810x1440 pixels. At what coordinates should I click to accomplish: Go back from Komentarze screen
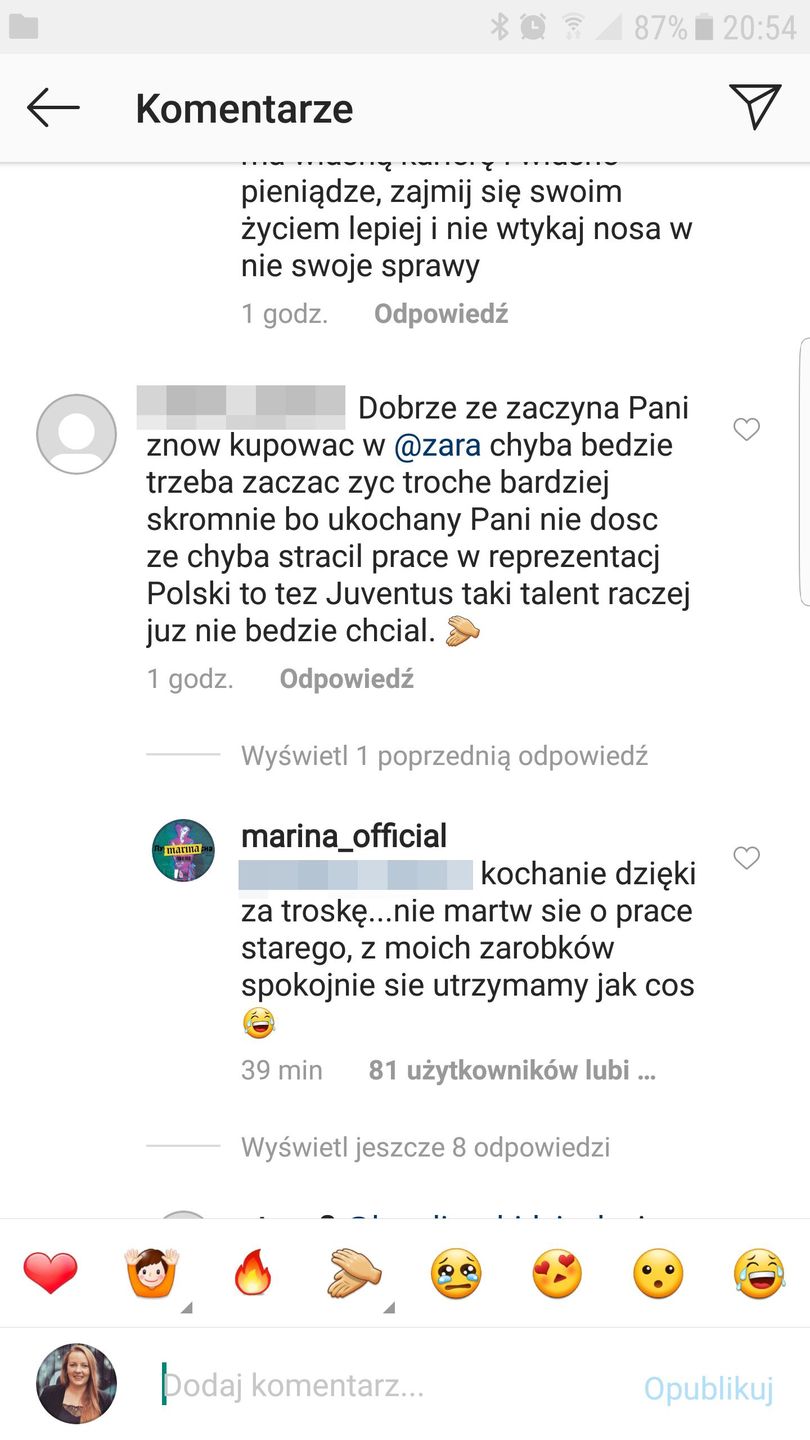(53, 108)
